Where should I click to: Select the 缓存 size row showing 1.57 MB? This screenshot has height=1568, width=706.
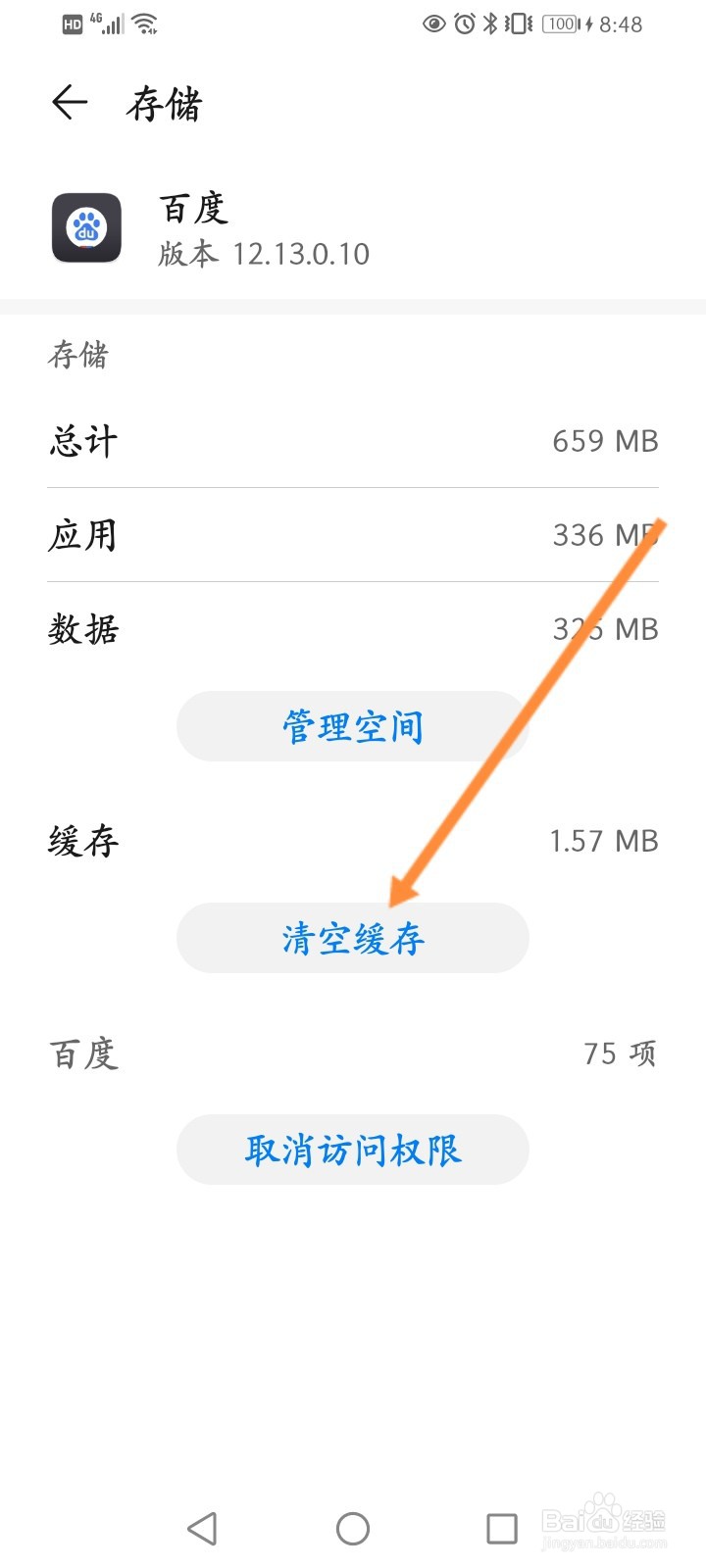pos(352,841)
